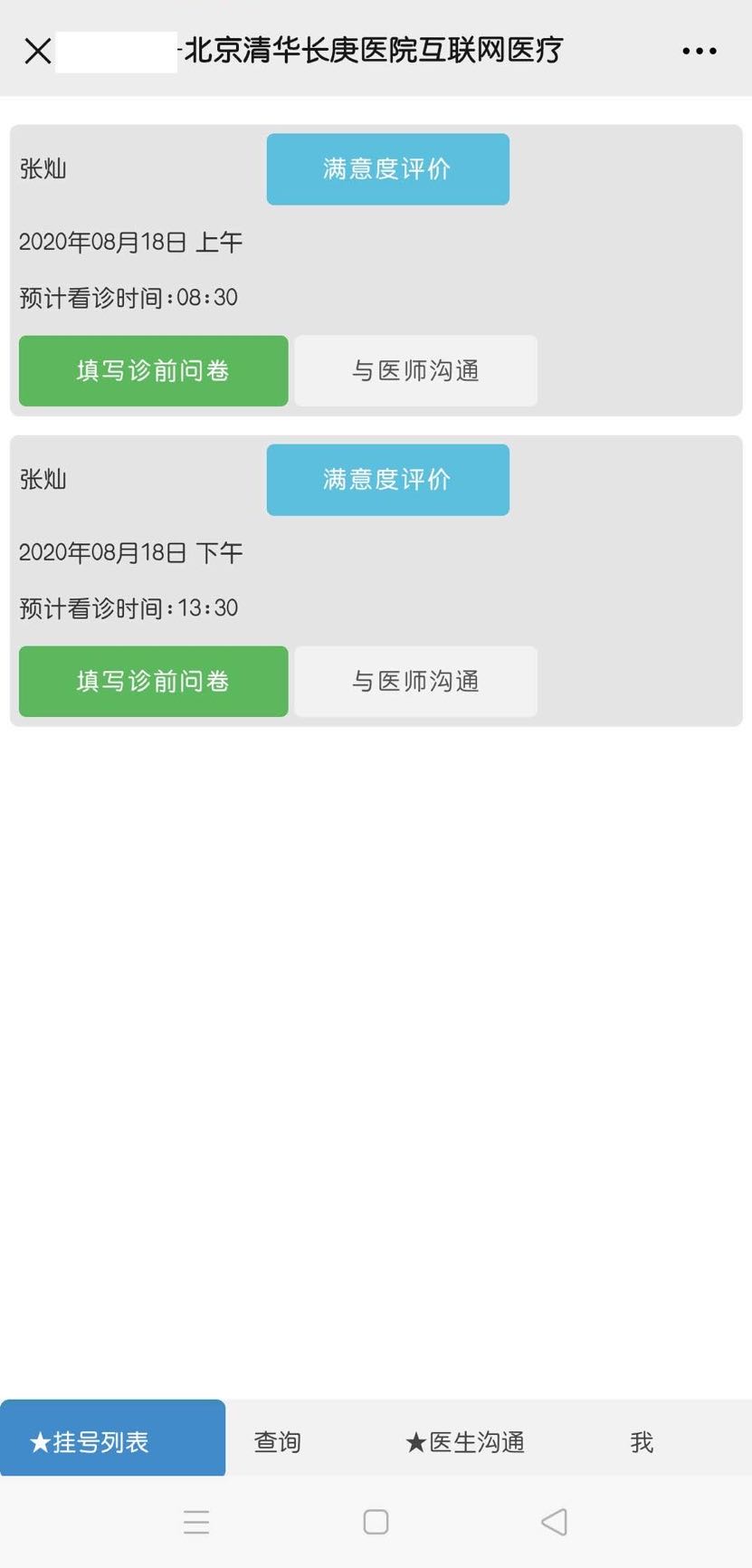Switch to the 挂号列表 tab

(112, 1441)
